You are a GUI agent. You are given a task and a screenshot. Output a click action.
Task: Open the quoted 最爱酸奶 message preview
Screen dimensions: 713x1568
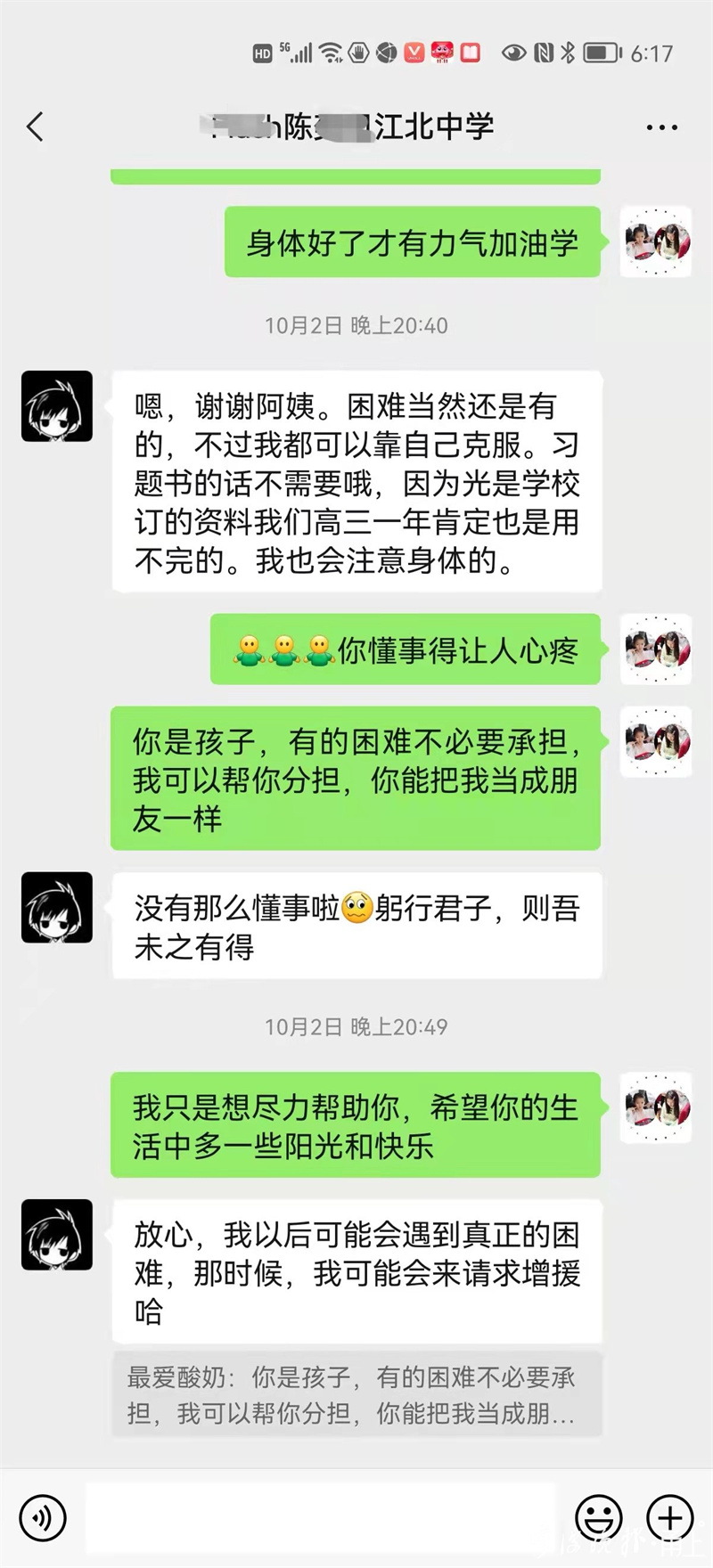click(356, 1395)
